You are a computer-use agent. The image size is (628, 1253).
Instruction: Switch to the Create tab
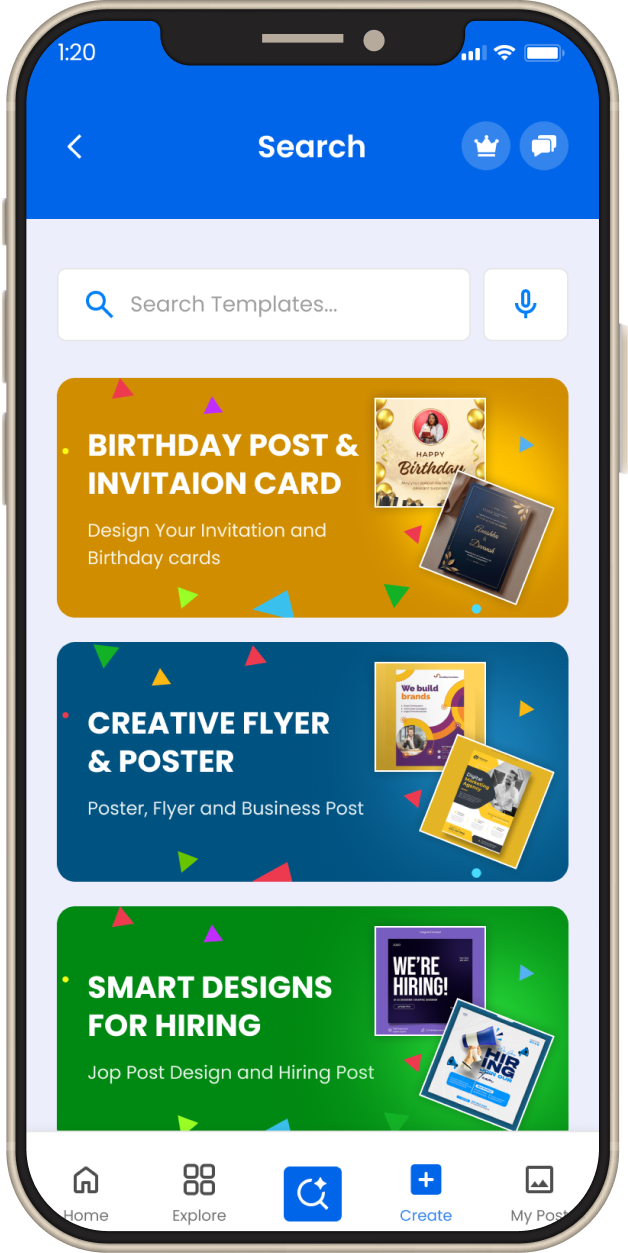click(x=426, y=1193)
